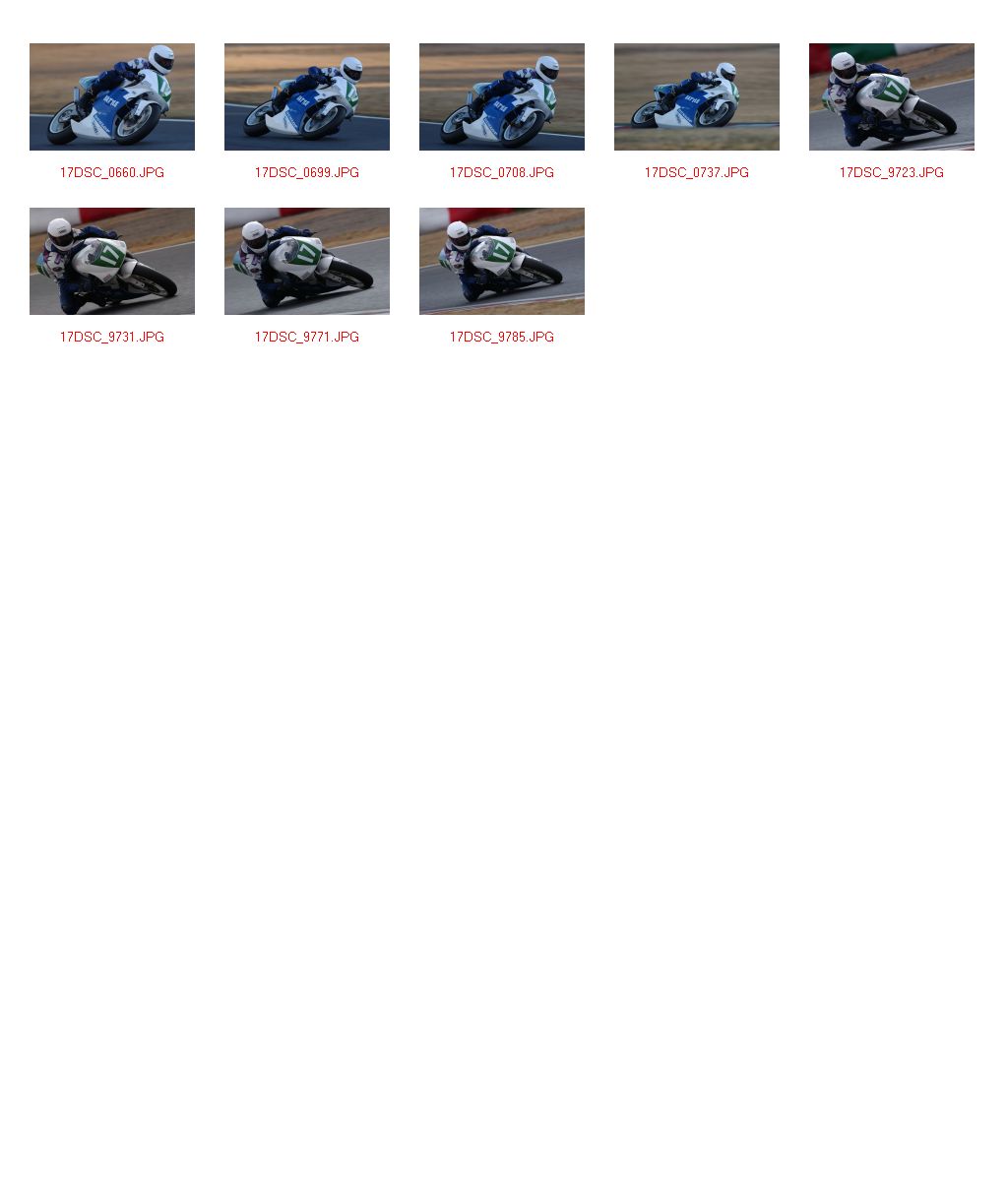1008x1181 pixels.
Task: Open the thumbnail image for 17DSC_0660.JPG
Action: coord(112,96)
